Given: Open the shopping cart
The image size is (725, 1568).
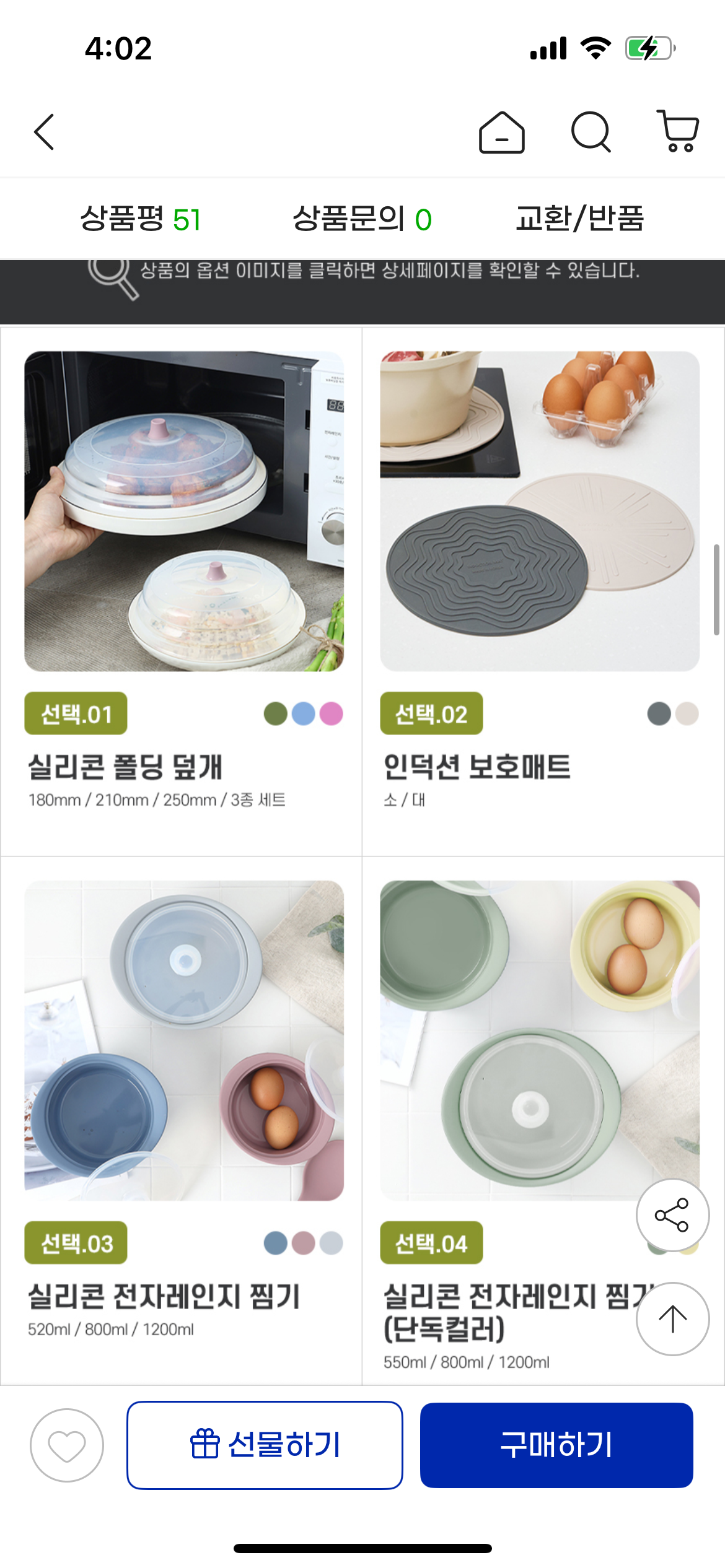Looking at the screenshot, I should coord(679,131).
